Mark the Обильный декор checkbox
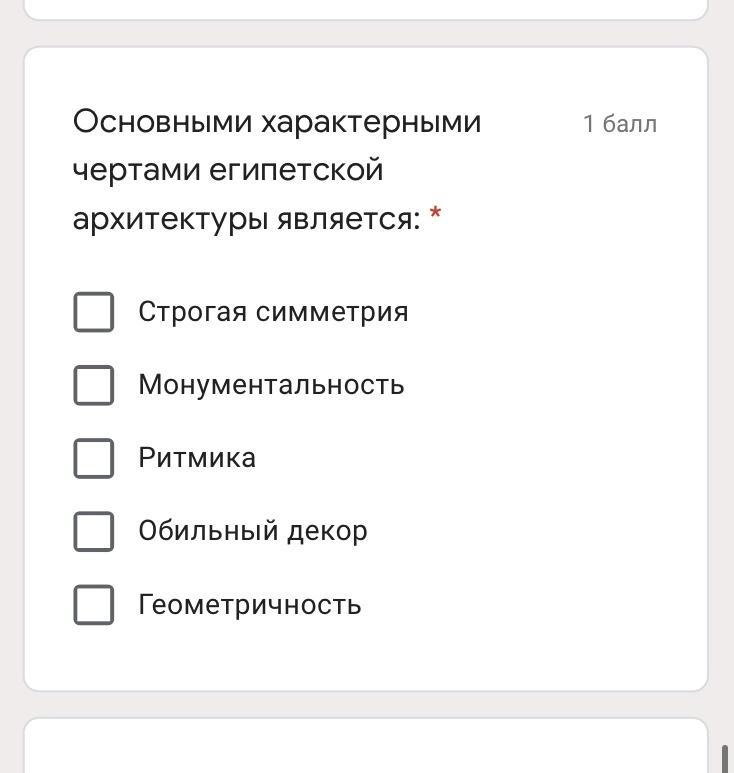 94,531
